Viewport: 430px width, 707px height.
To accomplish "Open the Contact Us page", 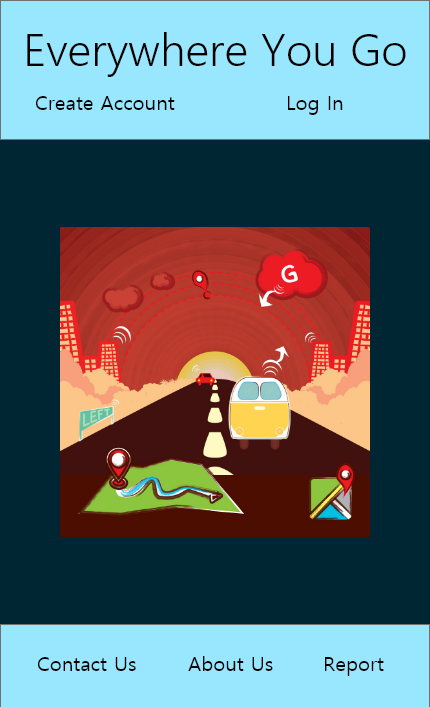I will [87, 664].
